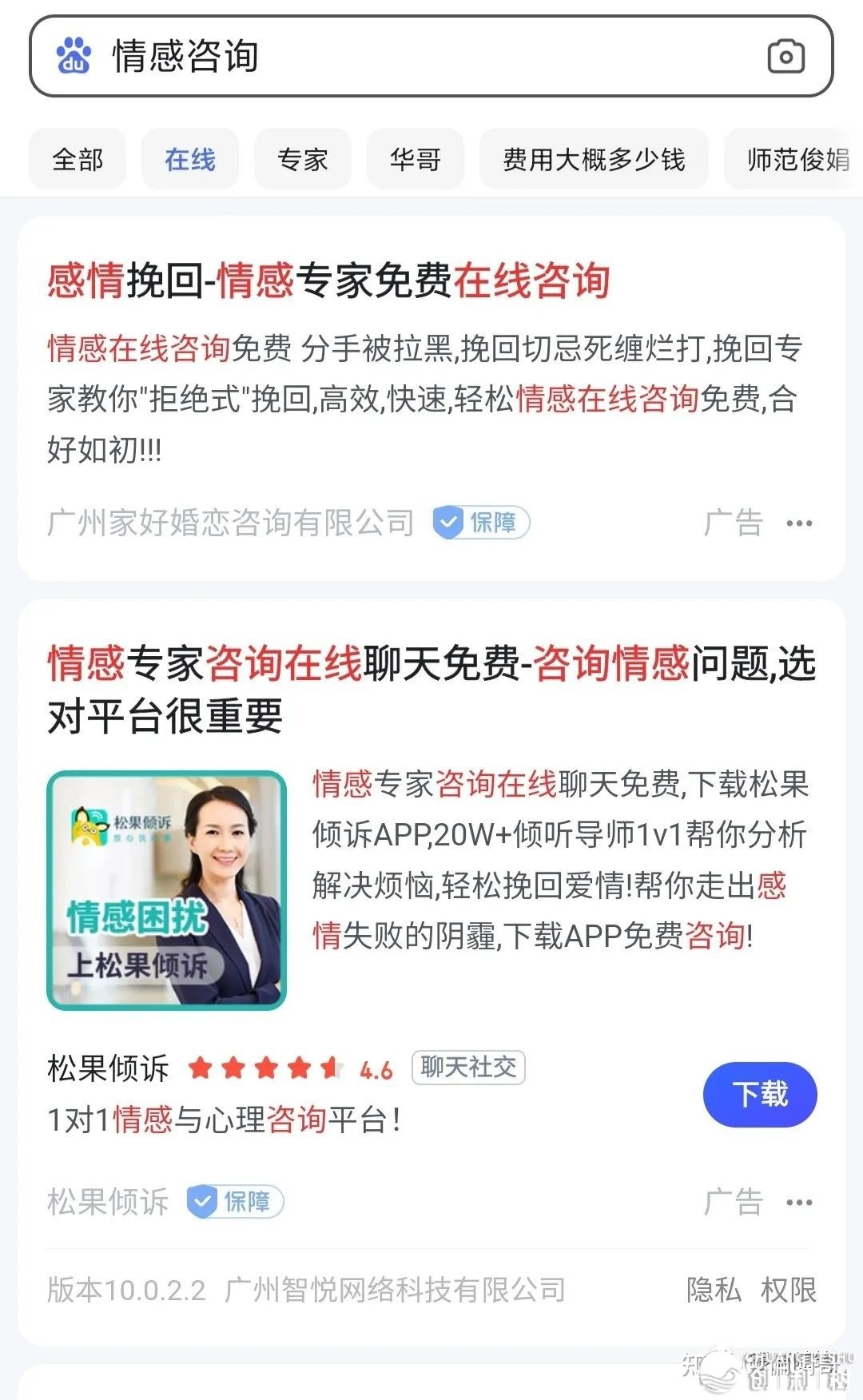The width and height of the screenshot is (863, 1400).
Task: View 松果倾诉 app permissions 权限
Action: click(x=788, y=1290)
